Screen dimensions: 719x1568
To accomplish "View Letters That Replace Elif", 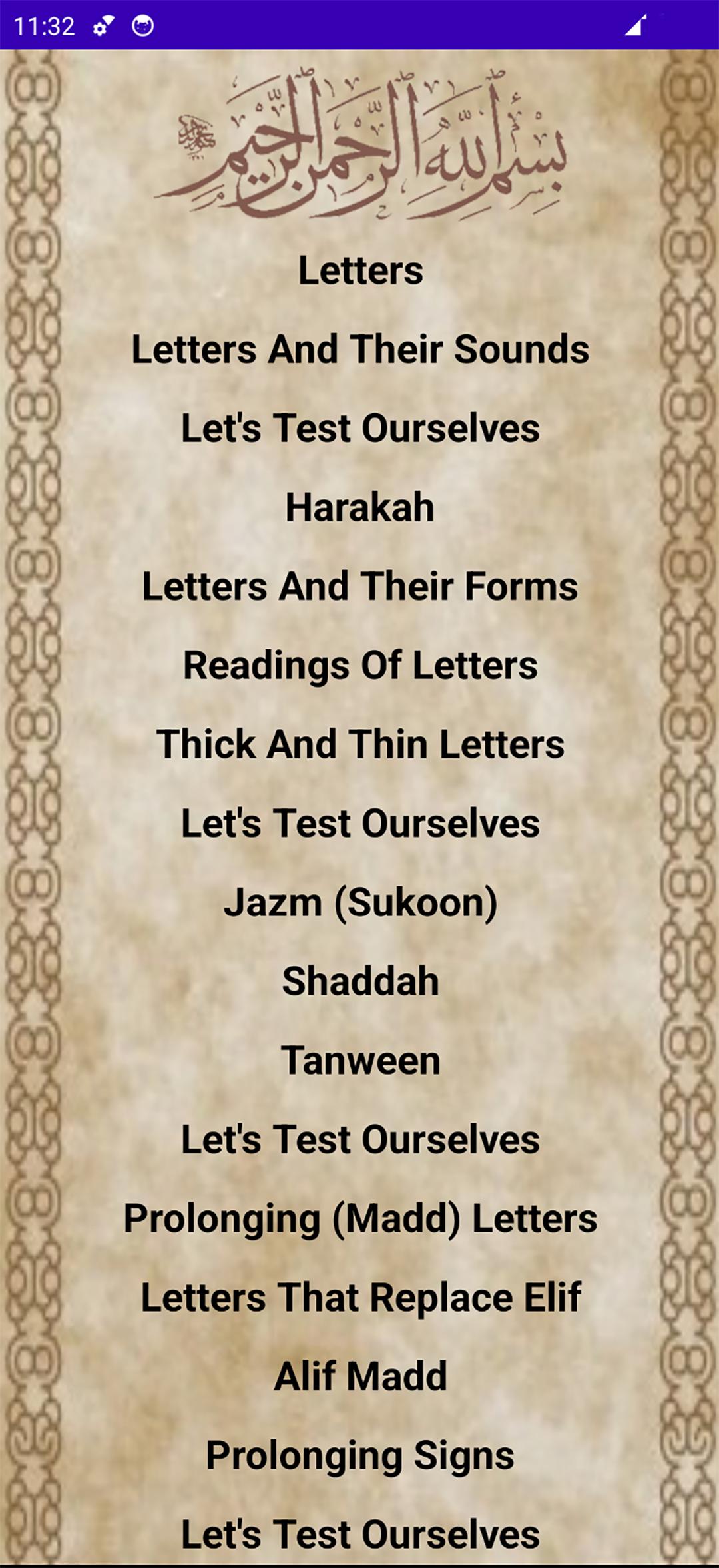I will tap(360, 1297).
